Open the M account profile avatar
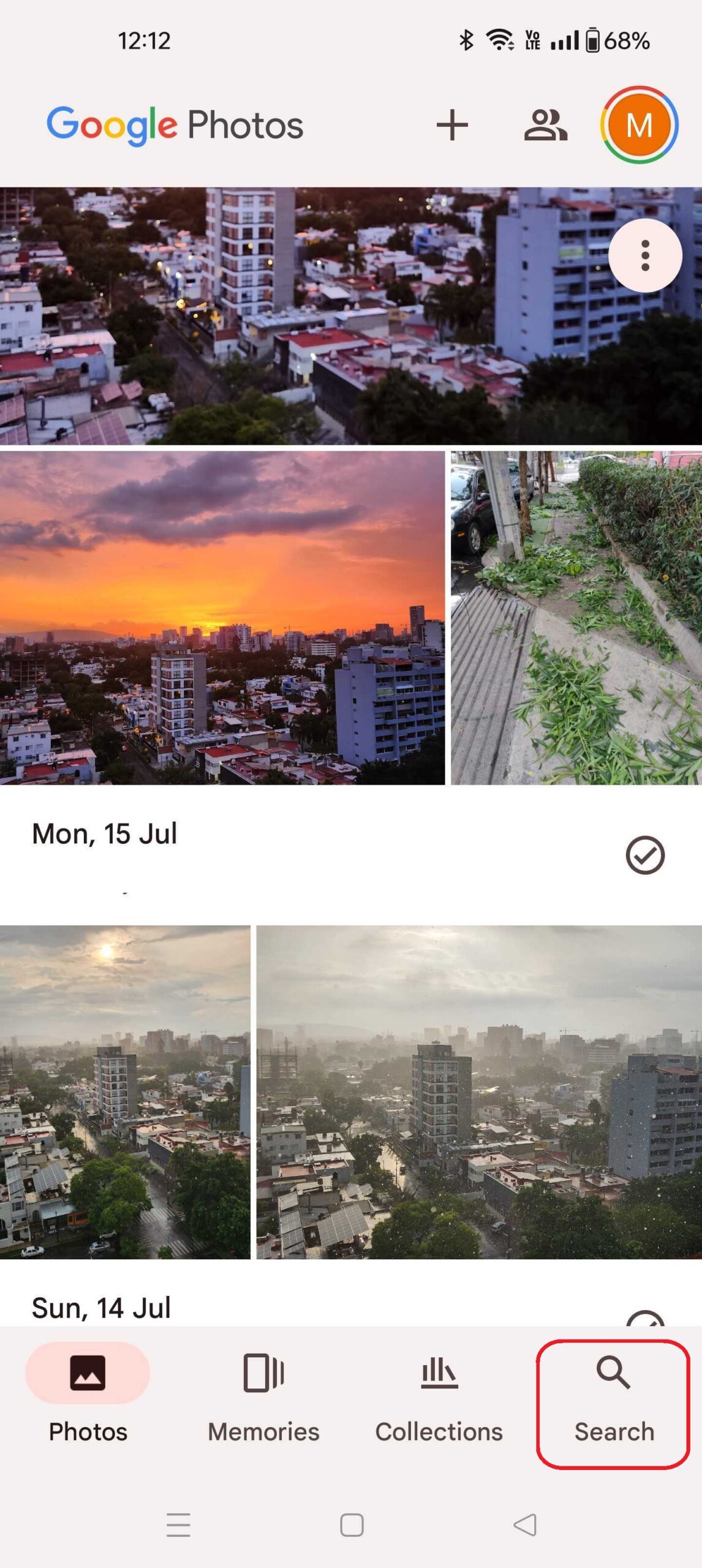 (x=639, y=125)
